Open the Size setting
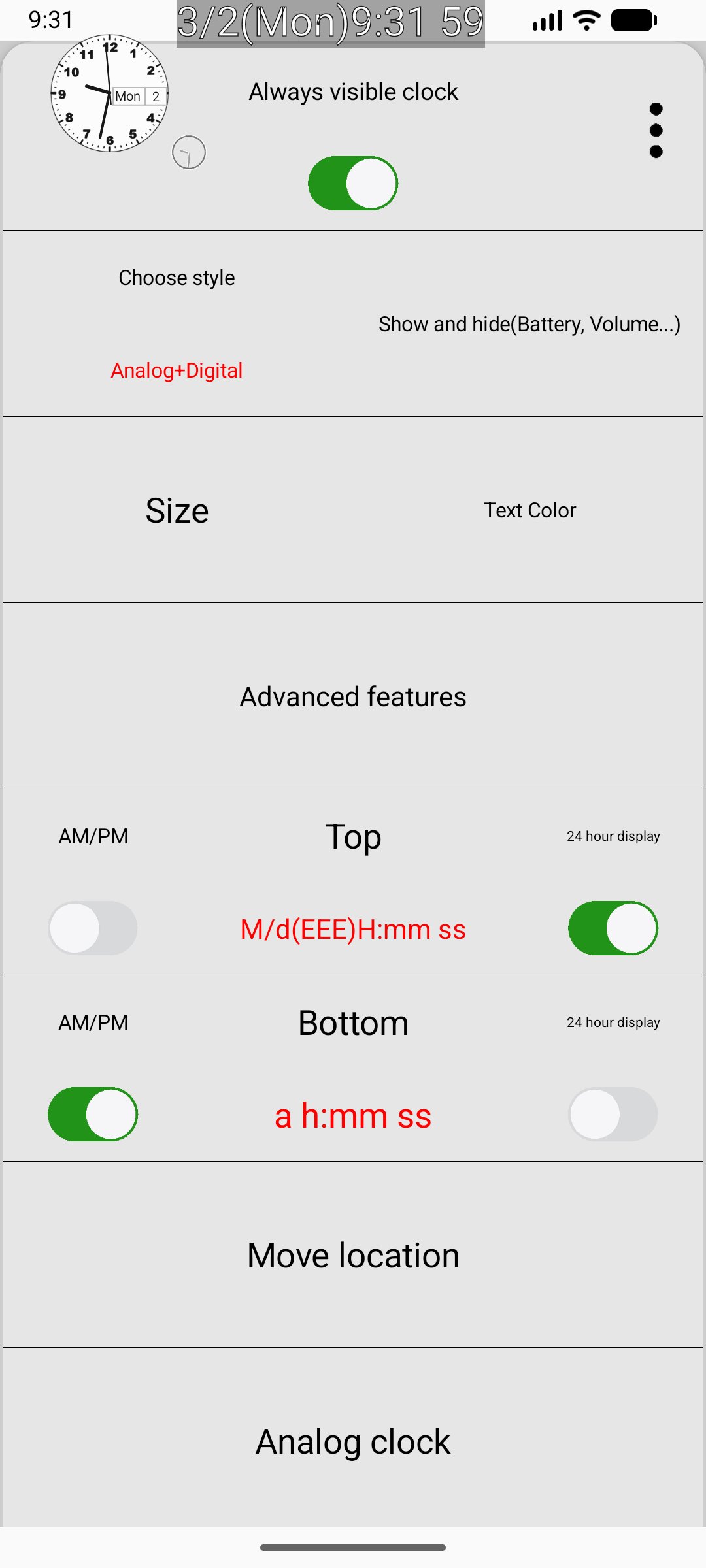 176,510
